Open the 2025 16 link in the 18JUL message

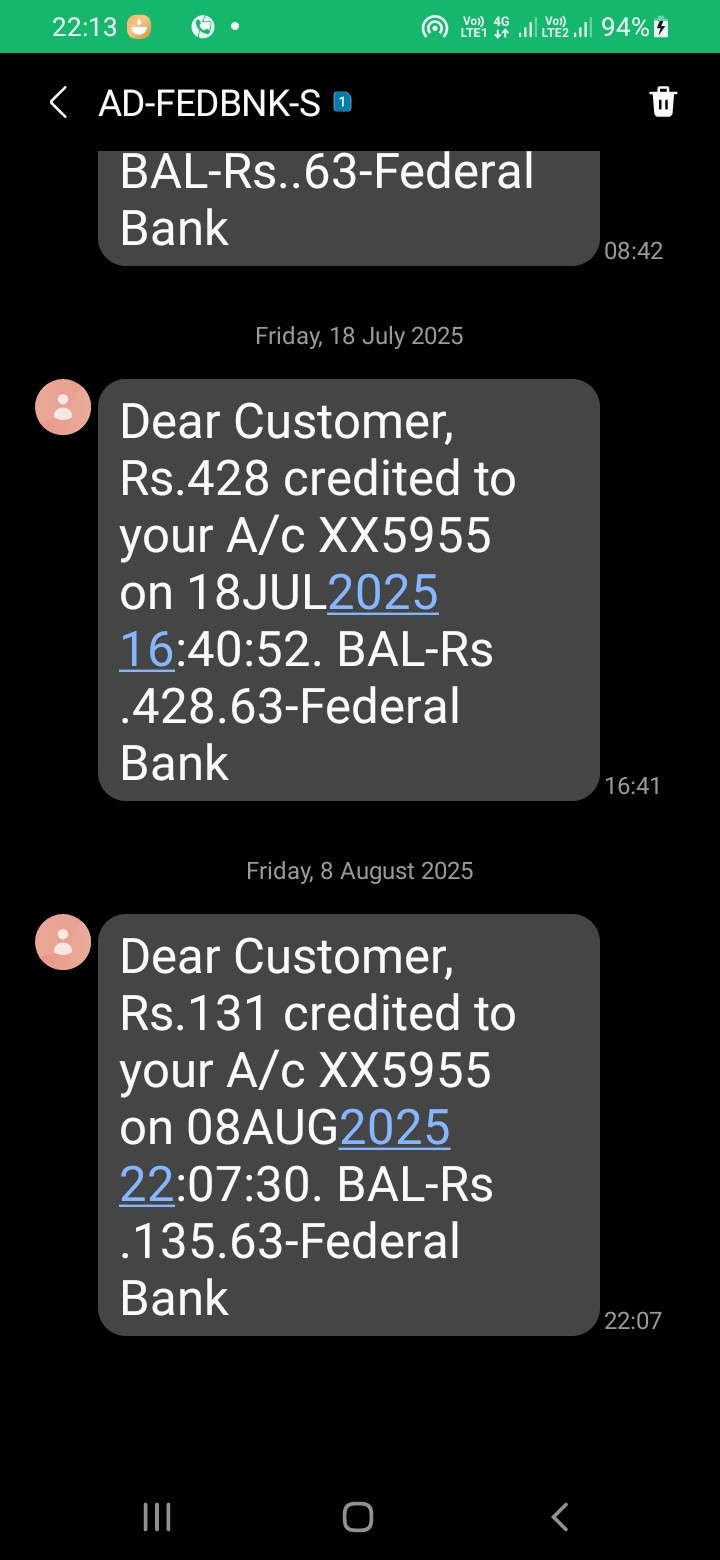tap(383, 594)
